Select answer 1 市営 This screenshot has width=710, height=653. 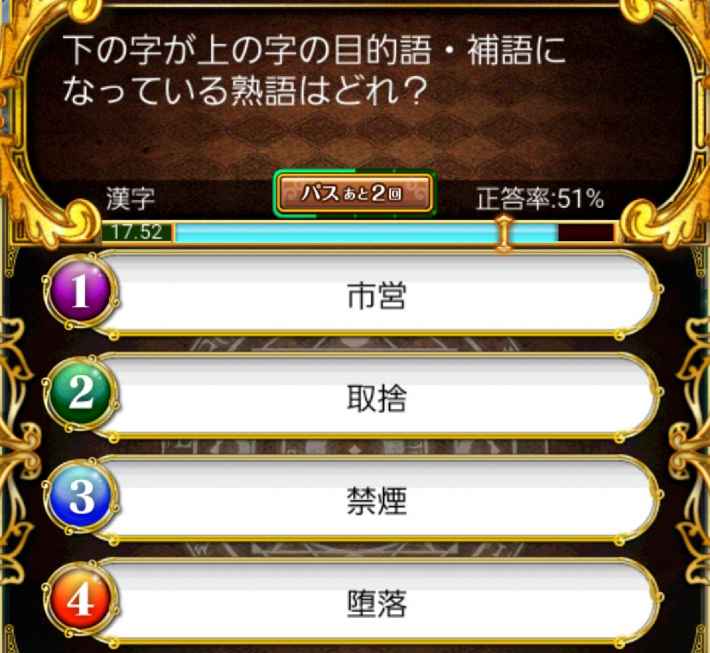376,294
